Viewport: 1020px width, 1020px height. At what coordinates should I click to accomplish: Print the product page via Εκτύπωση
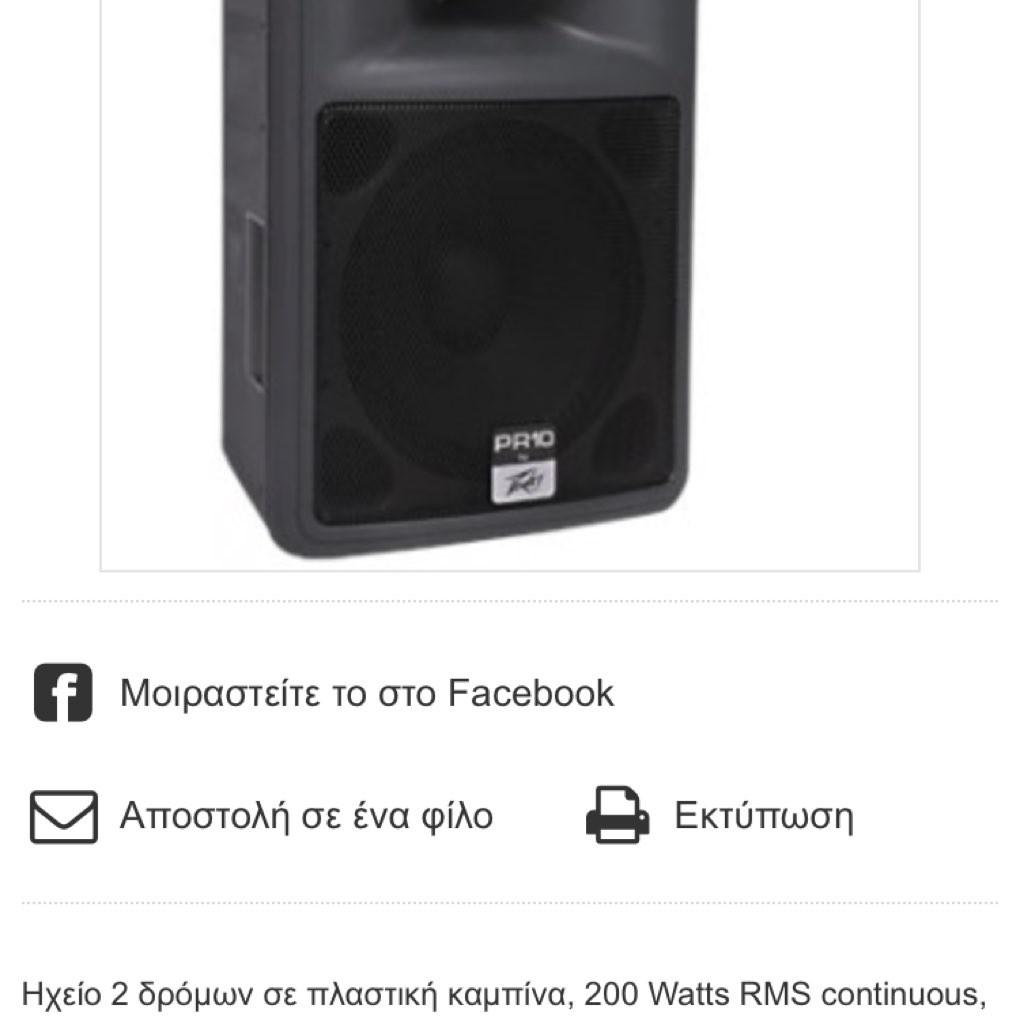762,816
